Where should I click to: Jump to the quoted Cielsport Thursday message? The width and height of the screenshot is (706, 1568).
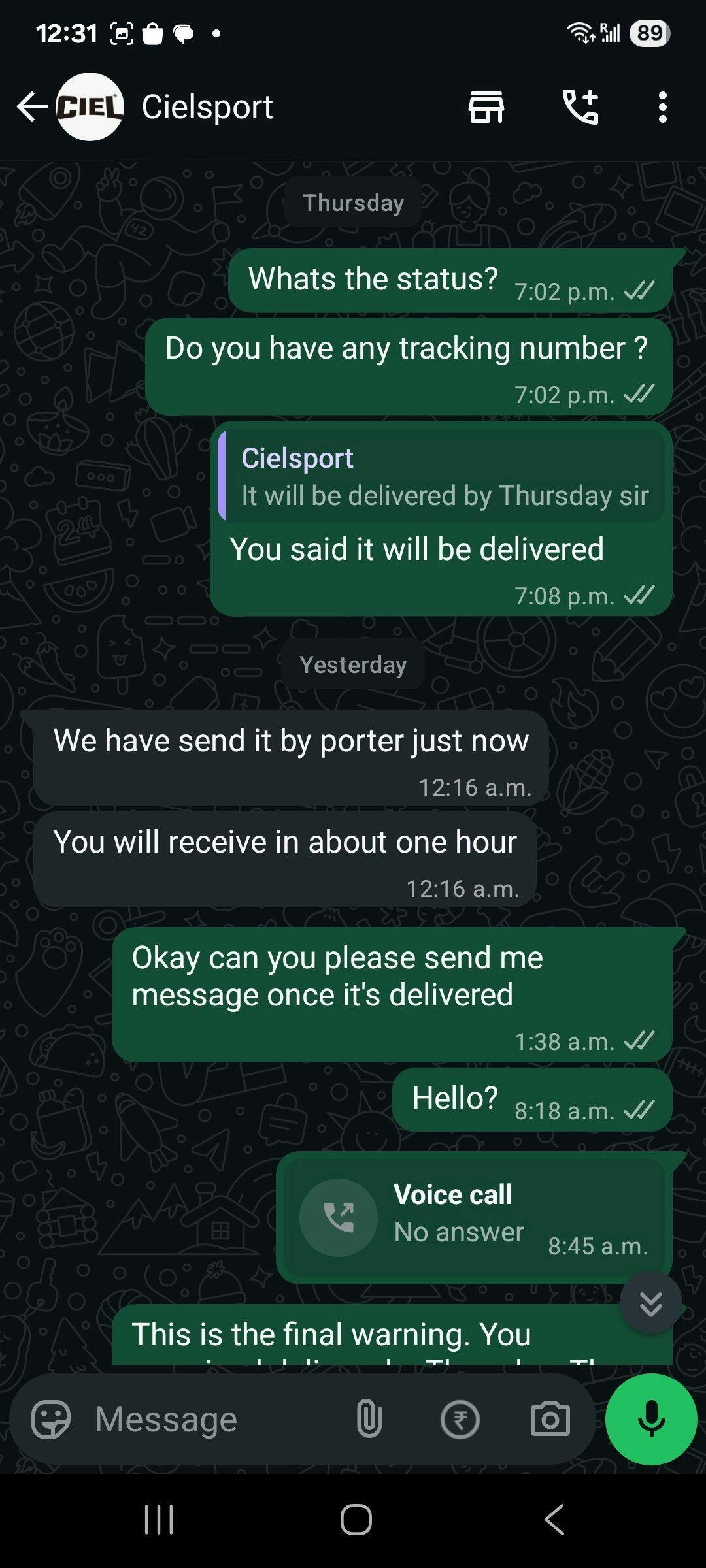(x=441, y=476)
